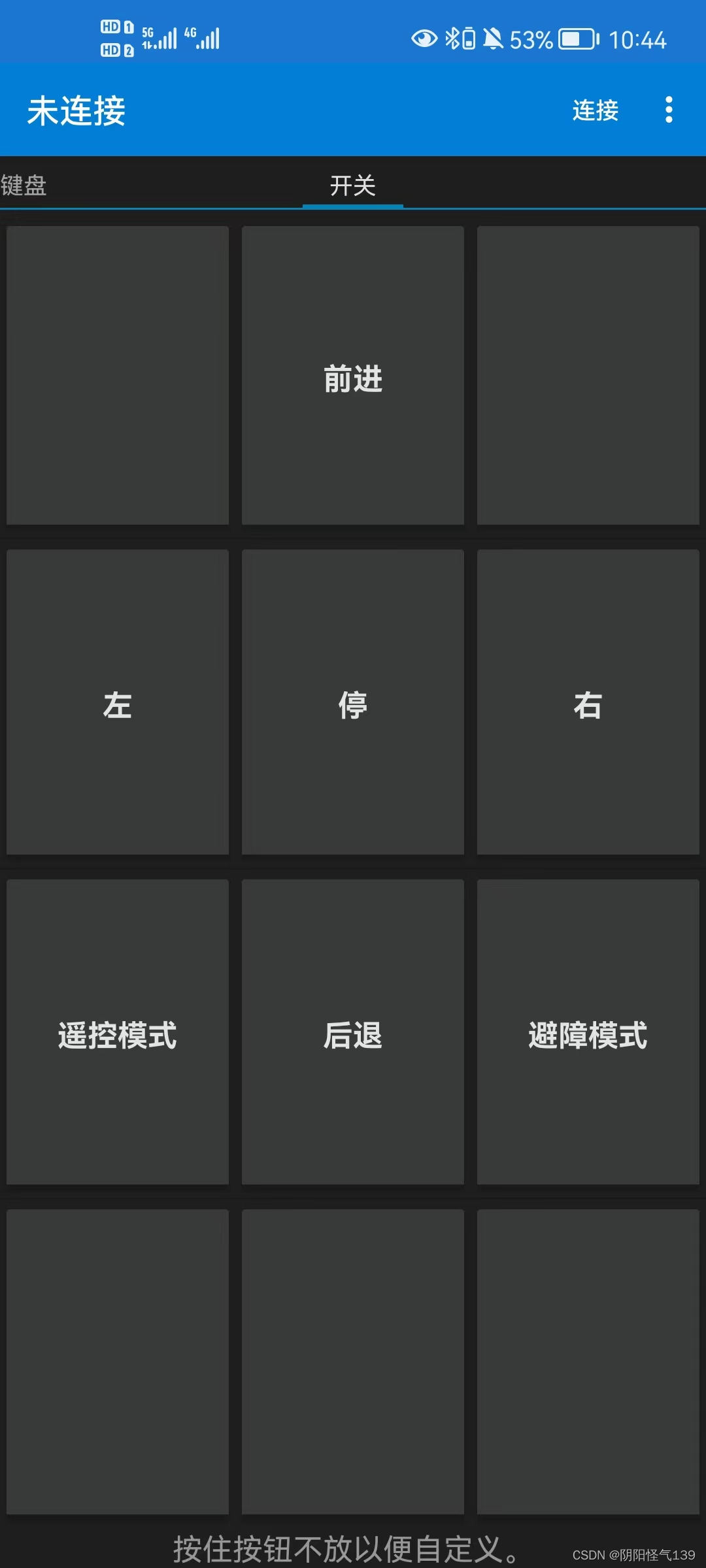706x1568 pixels.
Task: Enable 遥控模式 remote control mode
Action: click(118, 1032)
